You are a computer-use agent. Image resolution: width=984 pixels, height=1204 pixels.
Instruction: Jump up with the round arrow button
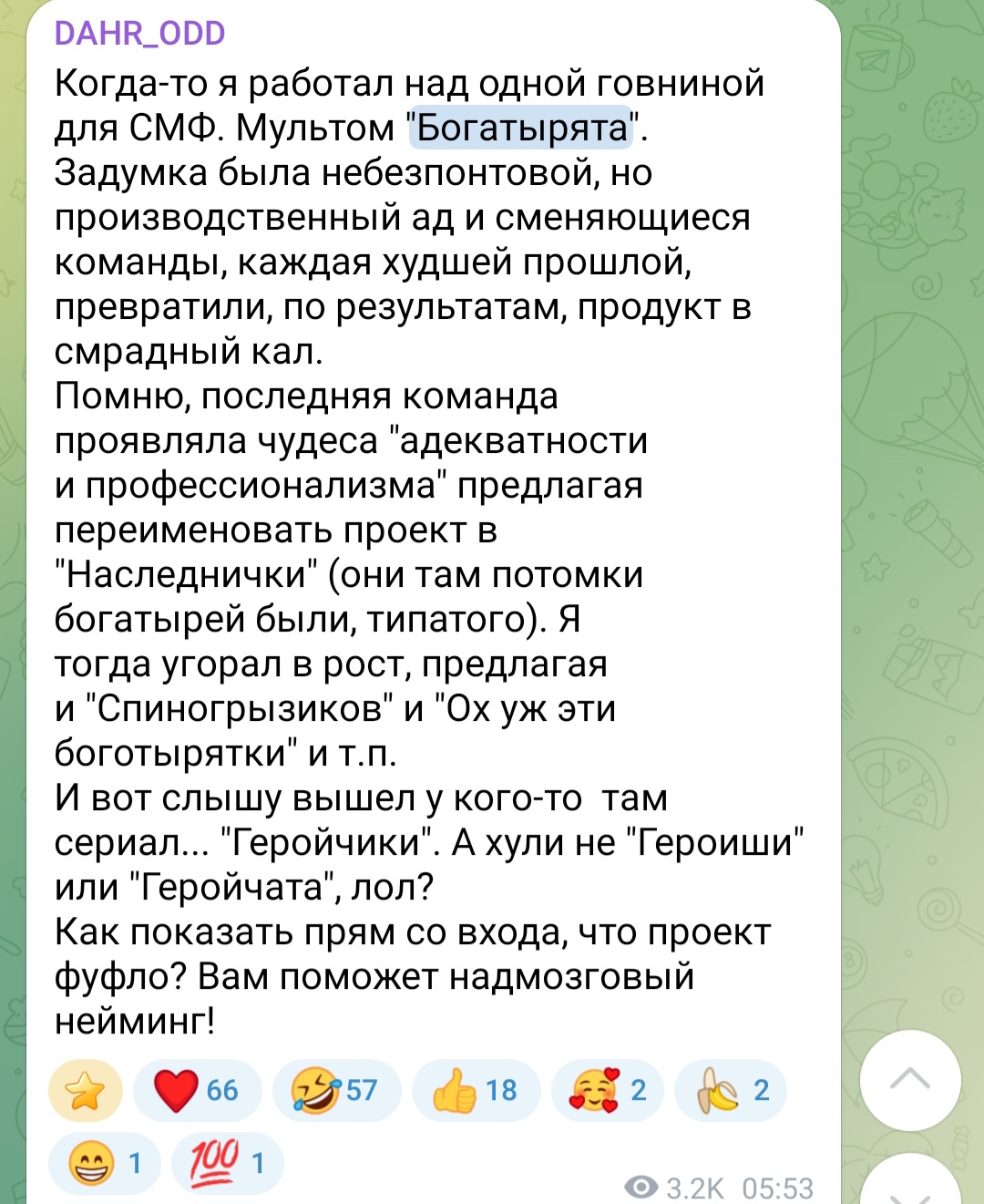point(909,1080)
